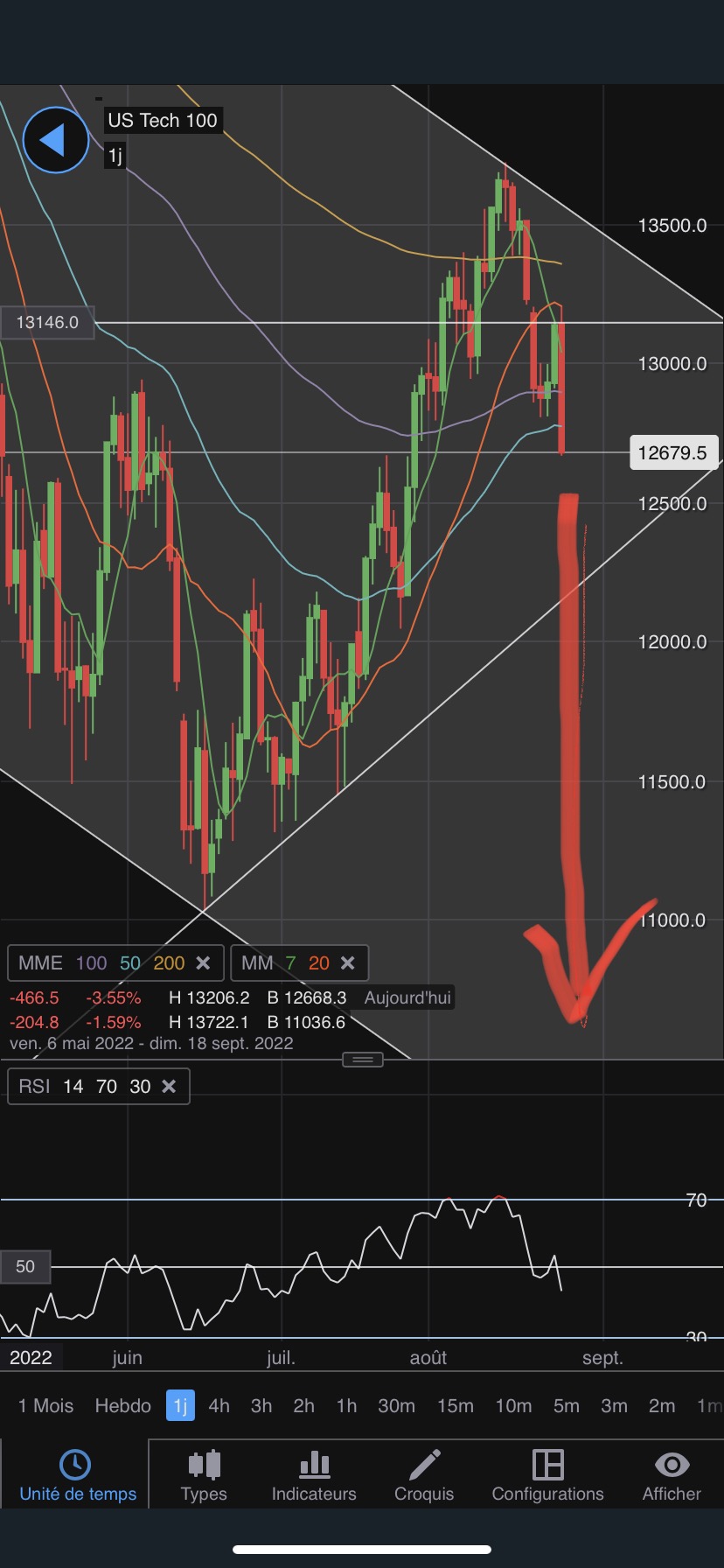Close the RSI 14 70 30 indicator
The height and width of the screenshot is (1568, 724).
pos(169,1086)
